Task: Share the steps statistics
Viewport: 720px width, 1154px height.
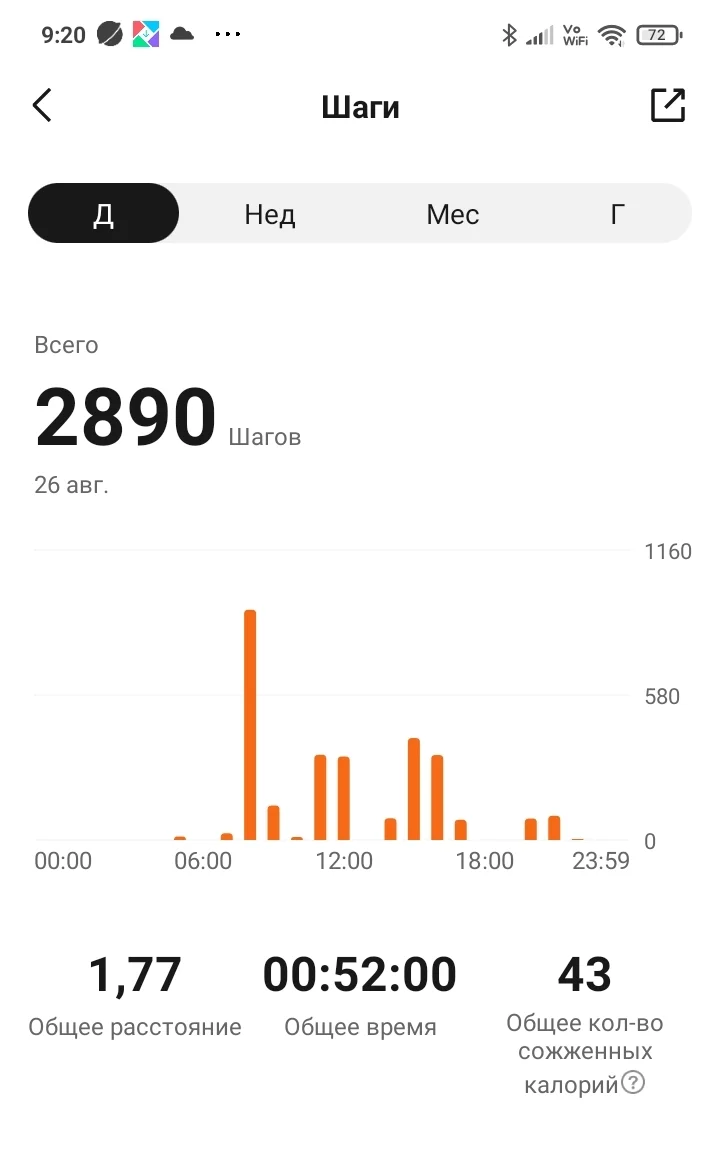Action: (x=667, y=105)
